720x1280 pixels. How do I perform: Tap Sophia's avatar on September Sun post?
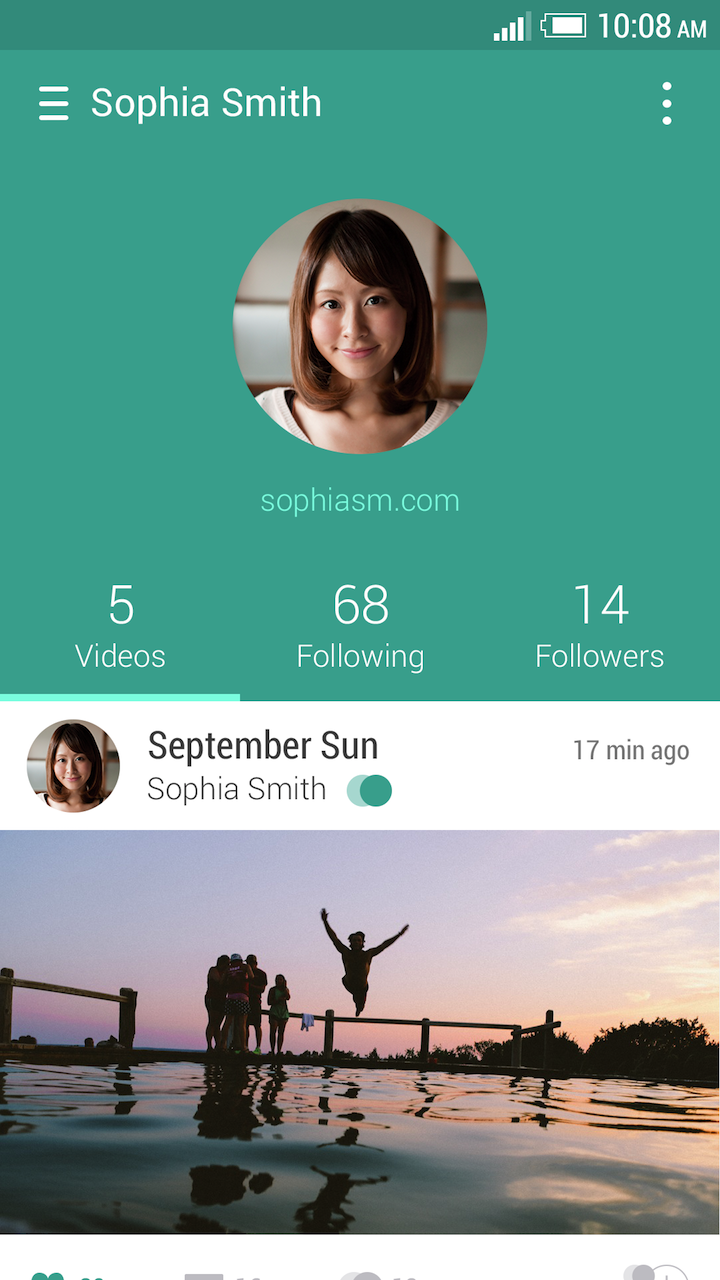coord(73,766)
